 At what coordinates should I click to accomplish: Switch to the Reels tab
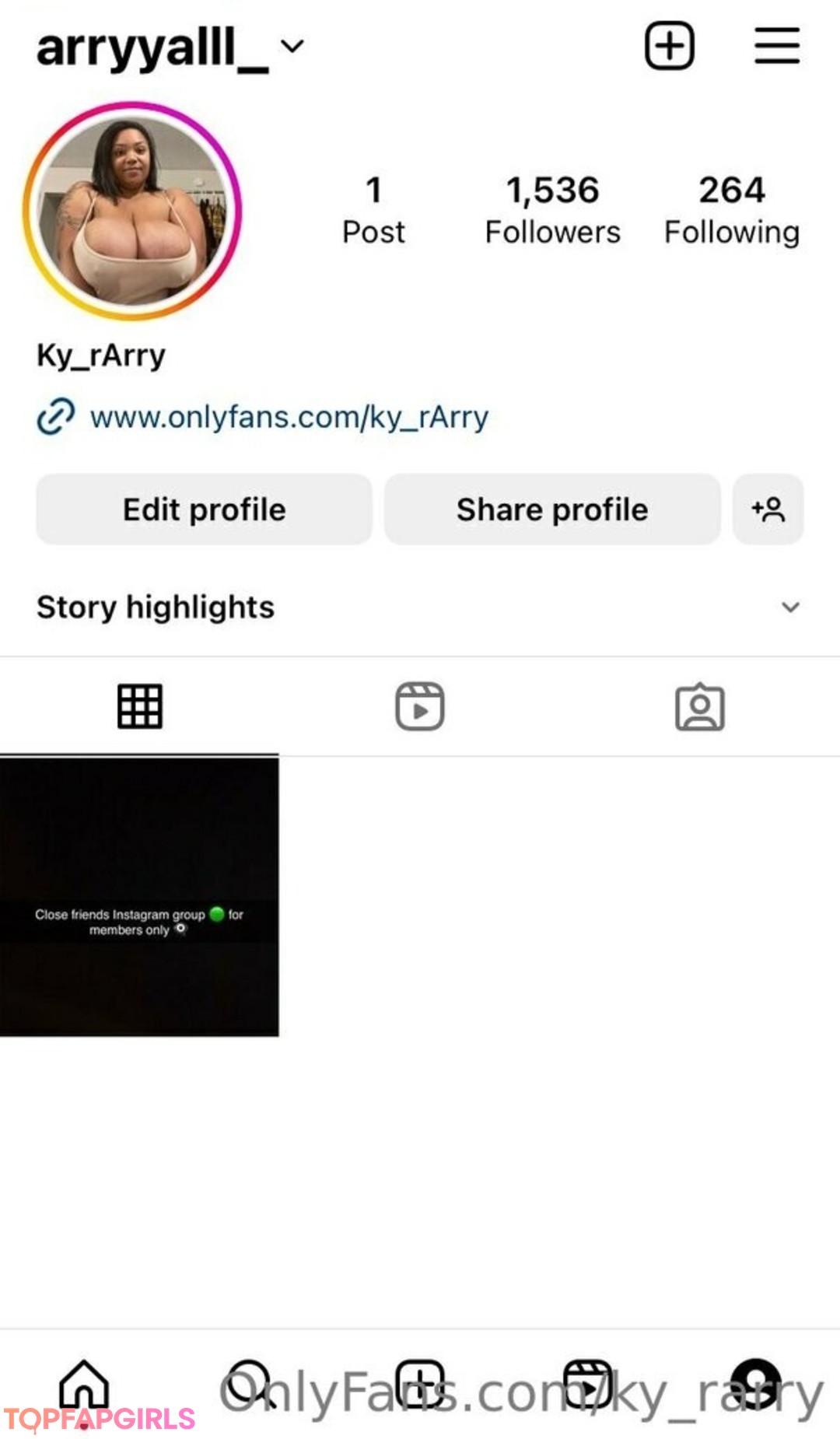[x=420, y=706]
